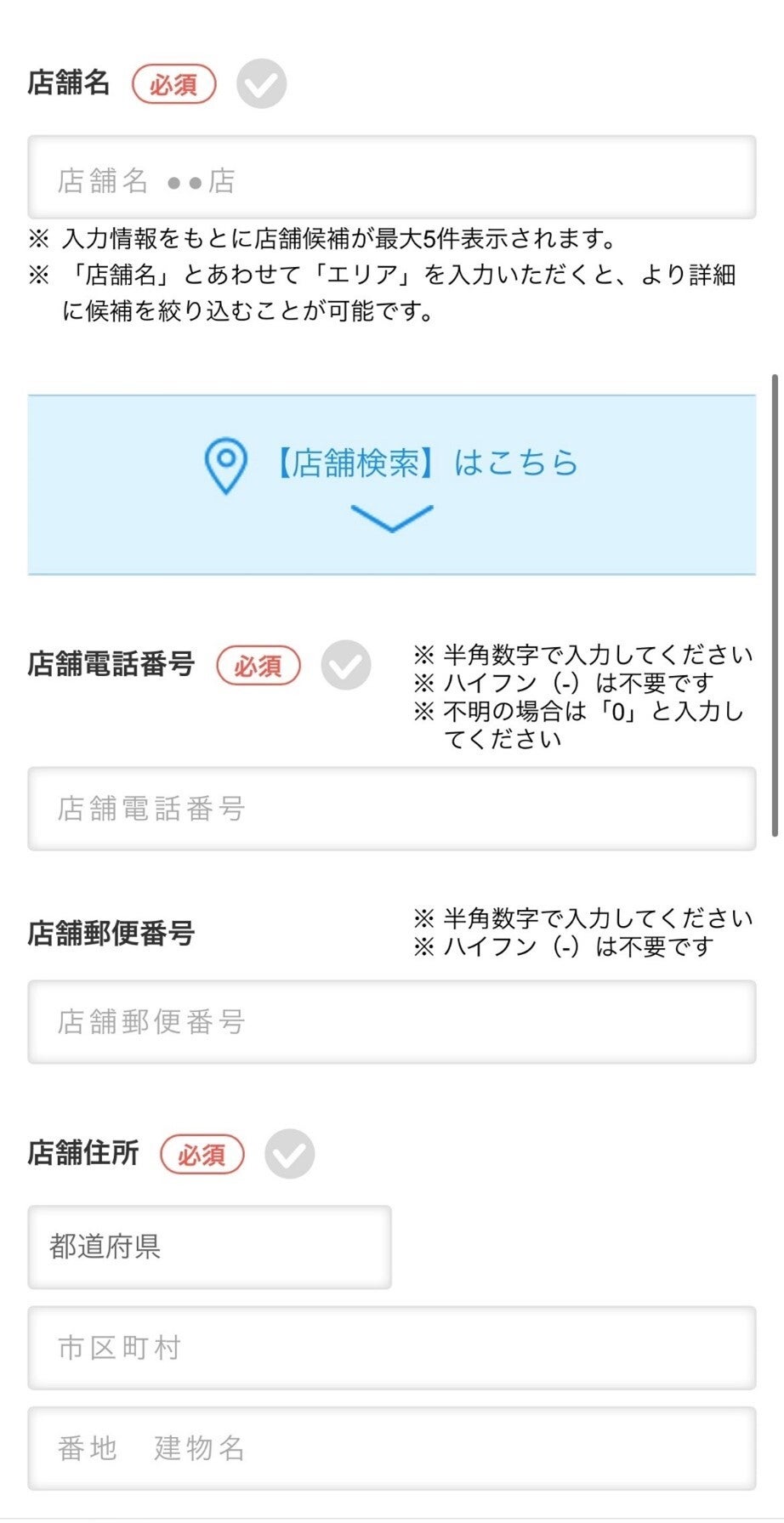
Task: Tap the 市区町村 field
Action: click(391, 1348)
